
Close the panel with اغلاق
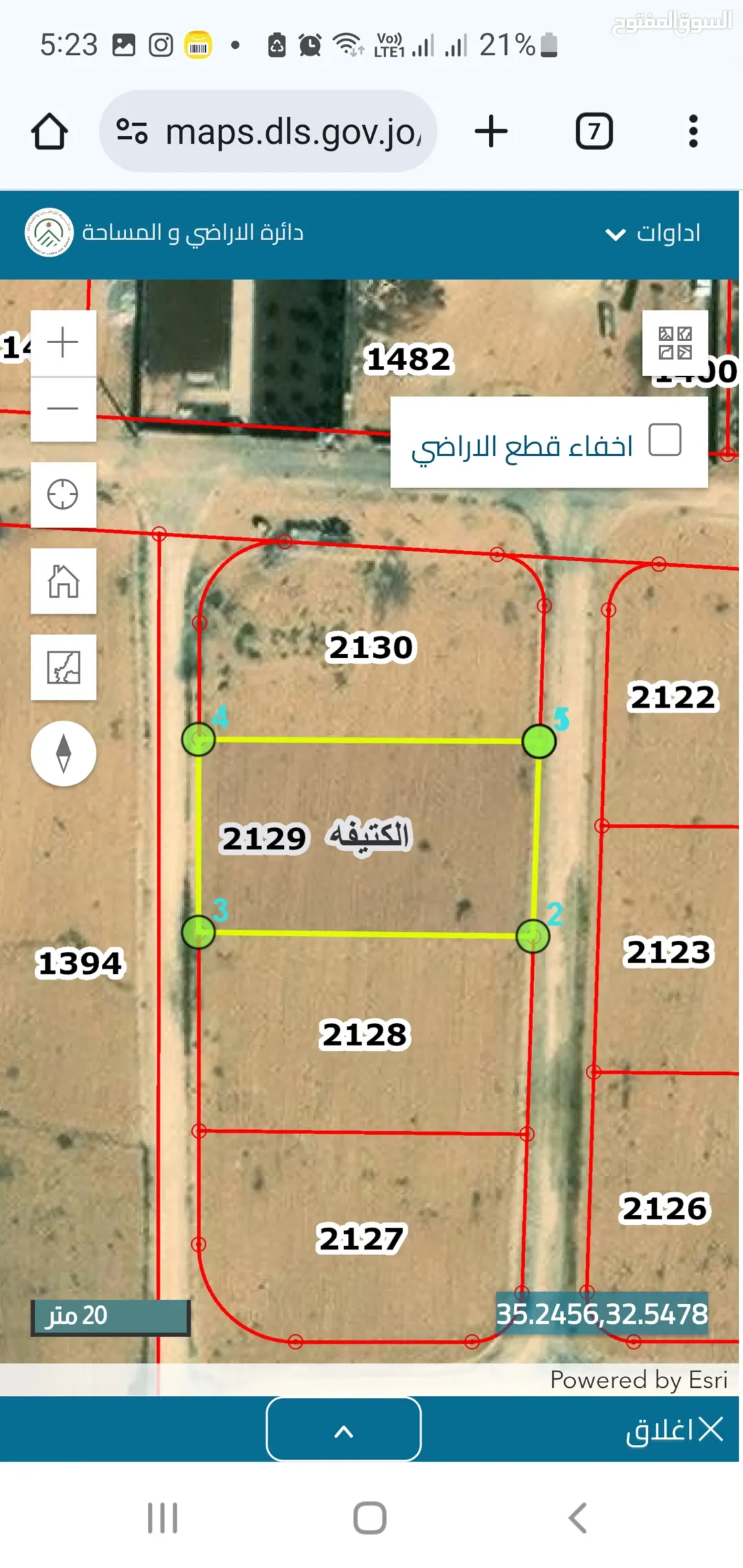coord(674,1429)
